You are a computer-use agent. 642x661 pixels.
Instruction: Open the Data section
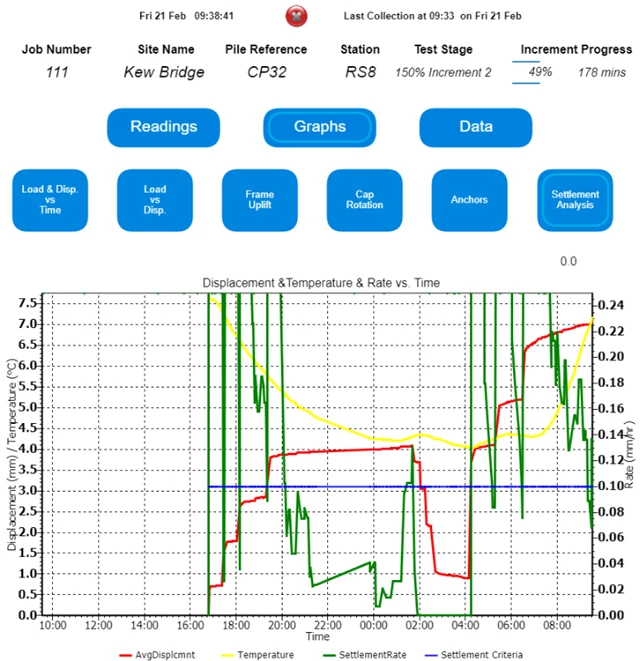476,127
